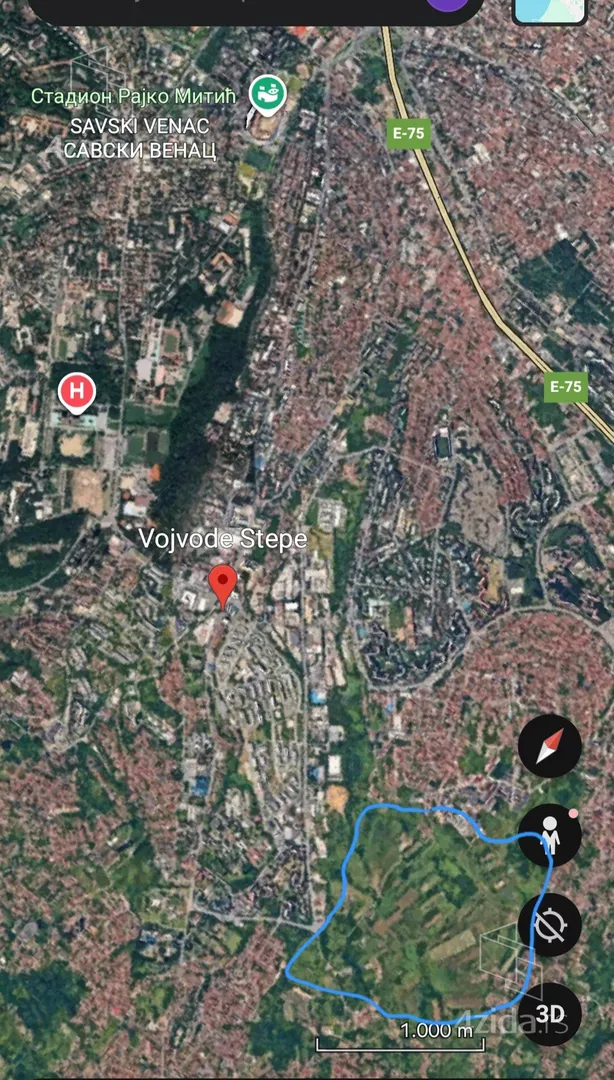The image size is (614, 1080).
Task: Tap the disabled location crosshair button
Action: tap(549, 924)
